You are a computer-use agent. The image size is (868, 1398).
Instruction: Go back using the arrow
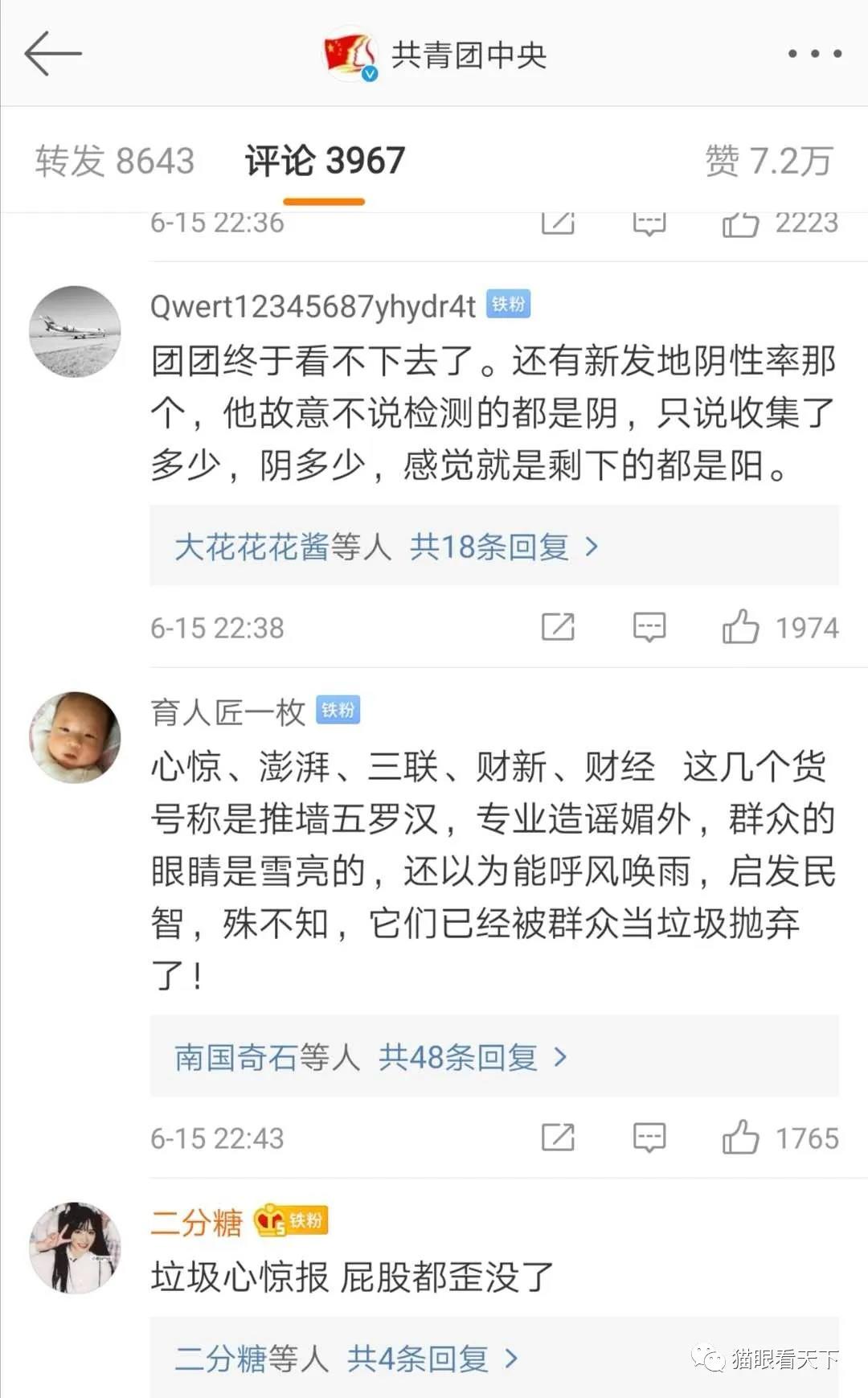pos(53,54)
